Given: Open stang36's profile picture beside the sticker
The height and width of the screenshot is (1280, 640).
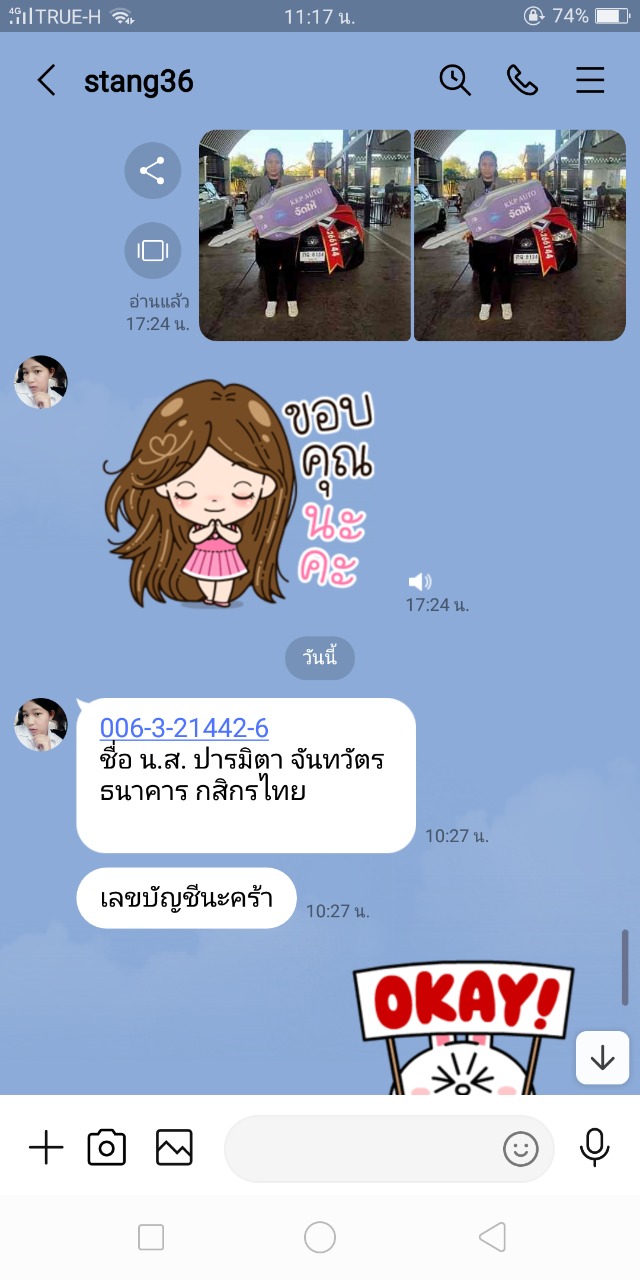Looking at the screenshot, I should point(41,382).
